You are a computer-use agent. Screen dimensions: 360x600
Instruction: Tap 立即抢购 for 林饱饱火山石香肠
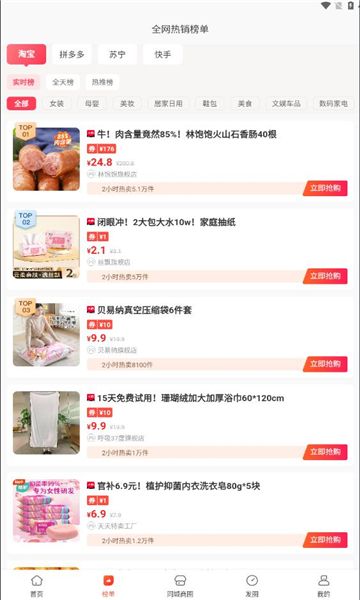(x=326, y=188)
